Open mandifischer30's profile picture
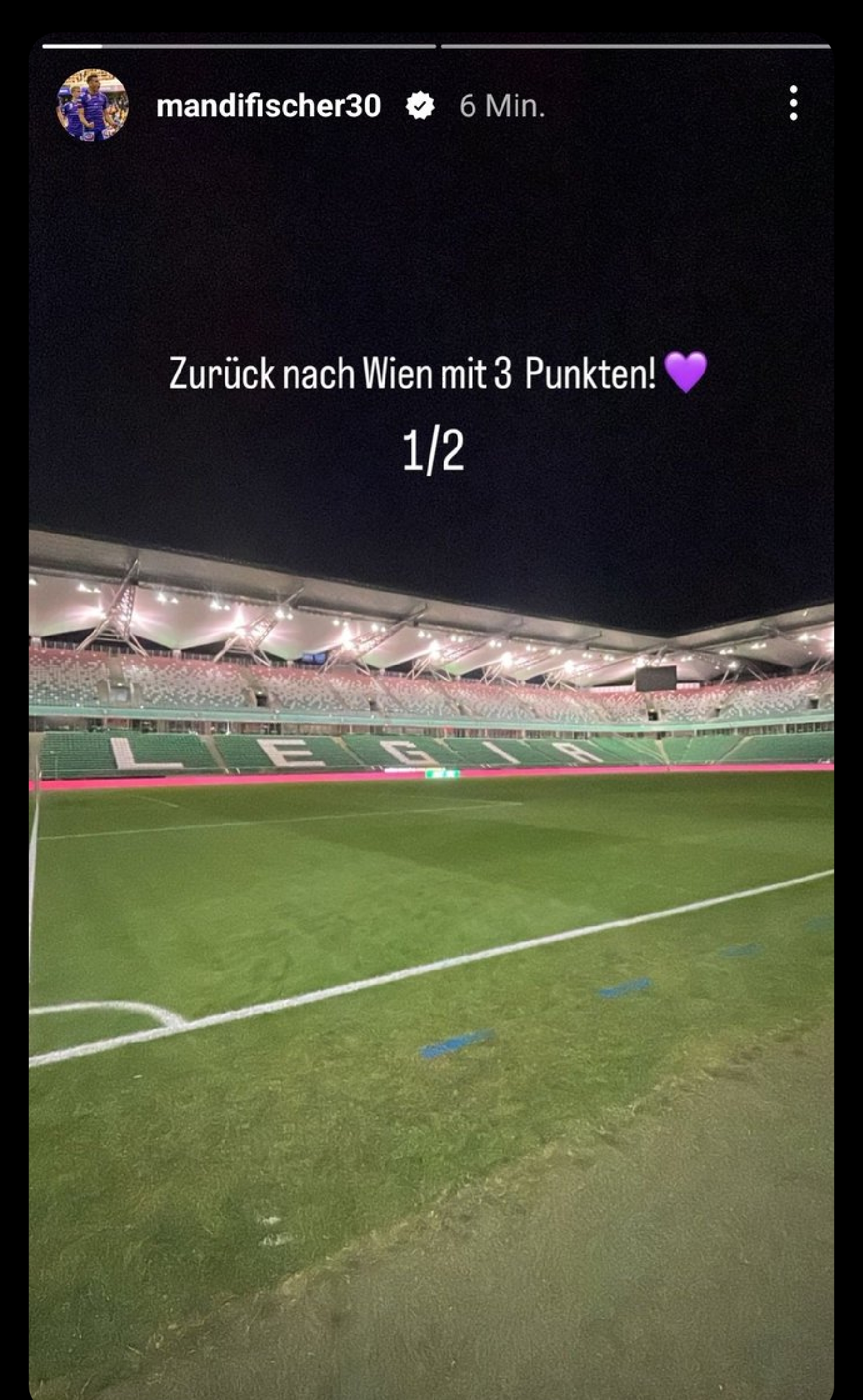The height and width of the screenshot is (1400, 863). 92,105
